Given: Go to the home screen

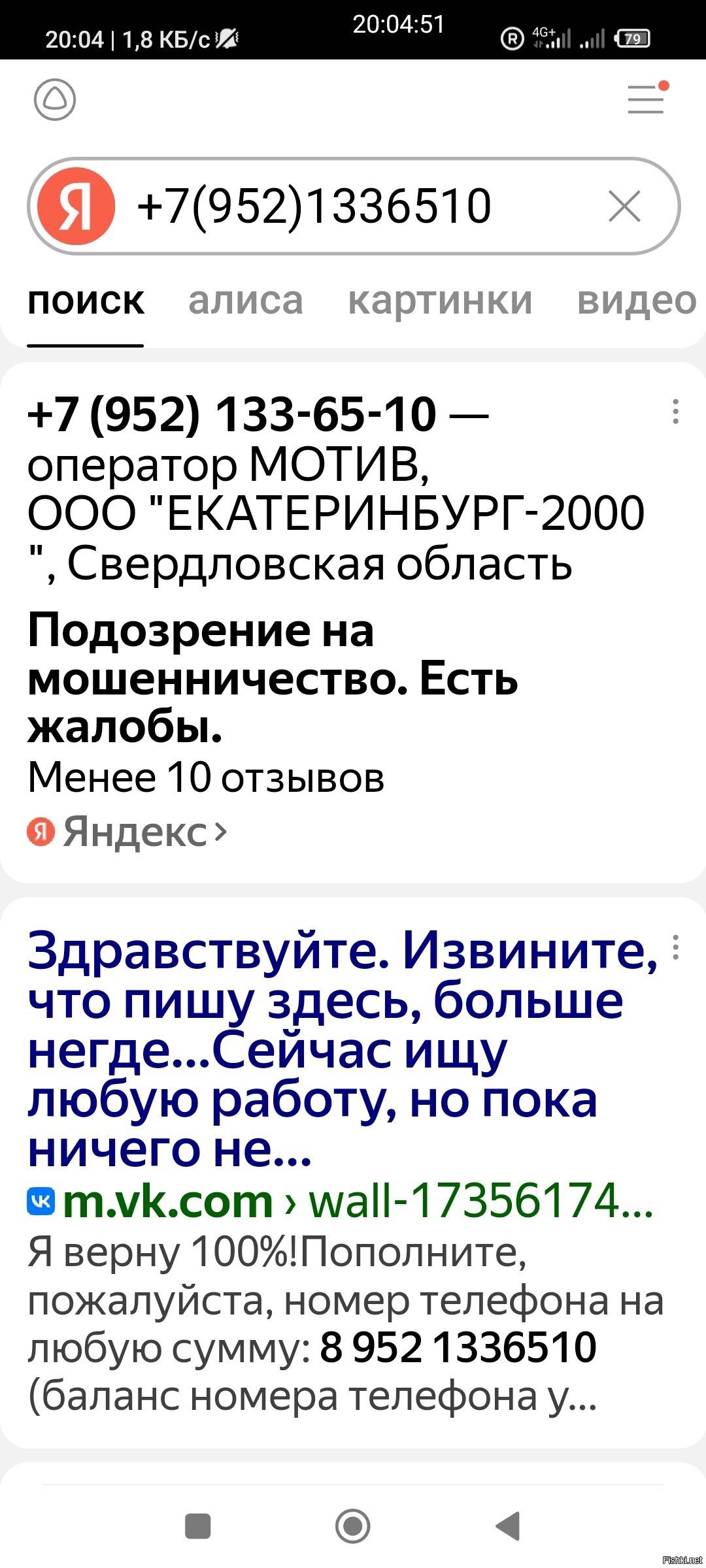Looking at the screenshot, I should [353, 1526].
